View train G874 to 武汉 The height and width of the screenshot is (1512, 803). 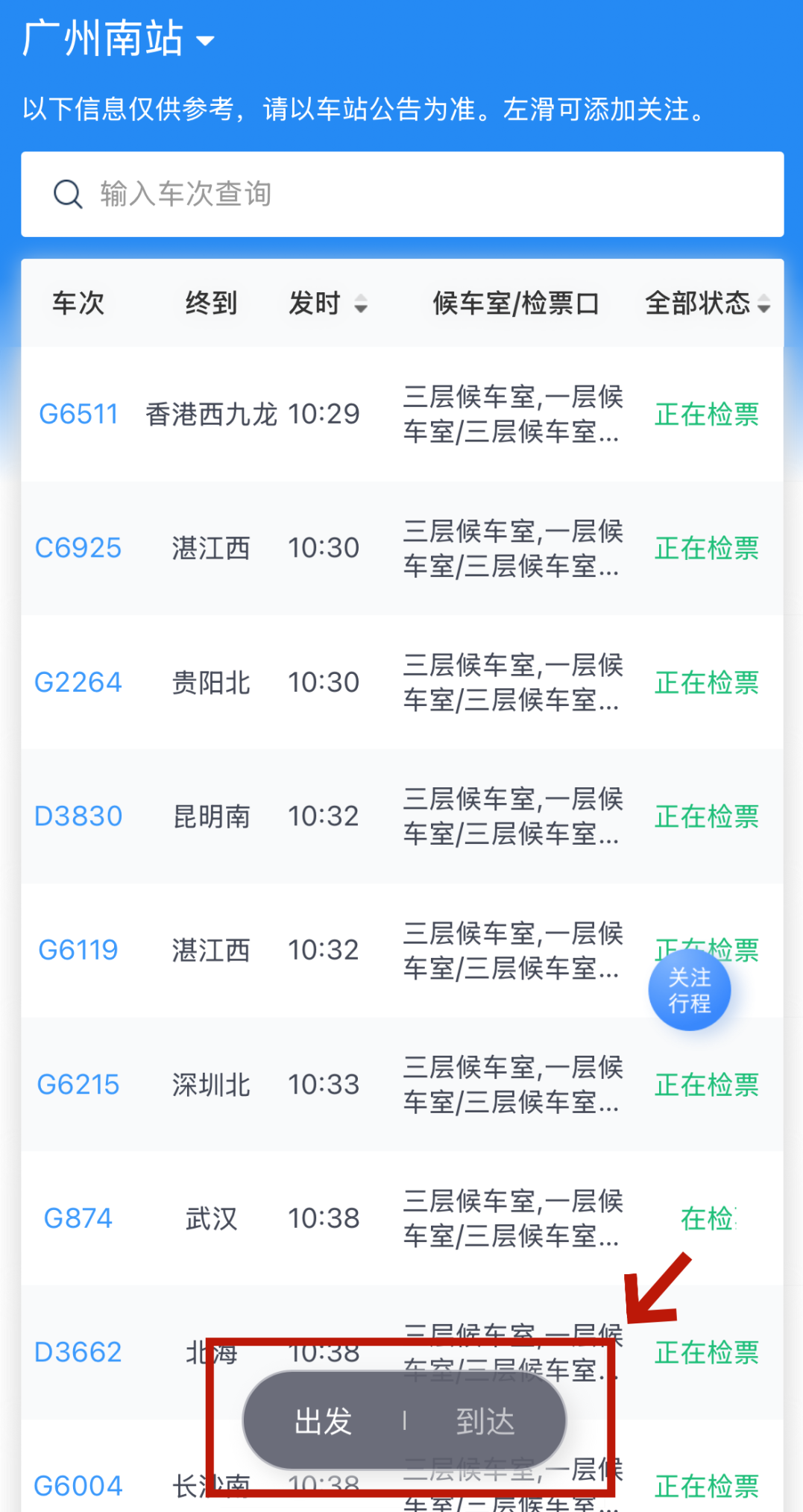click(78, 1218)
